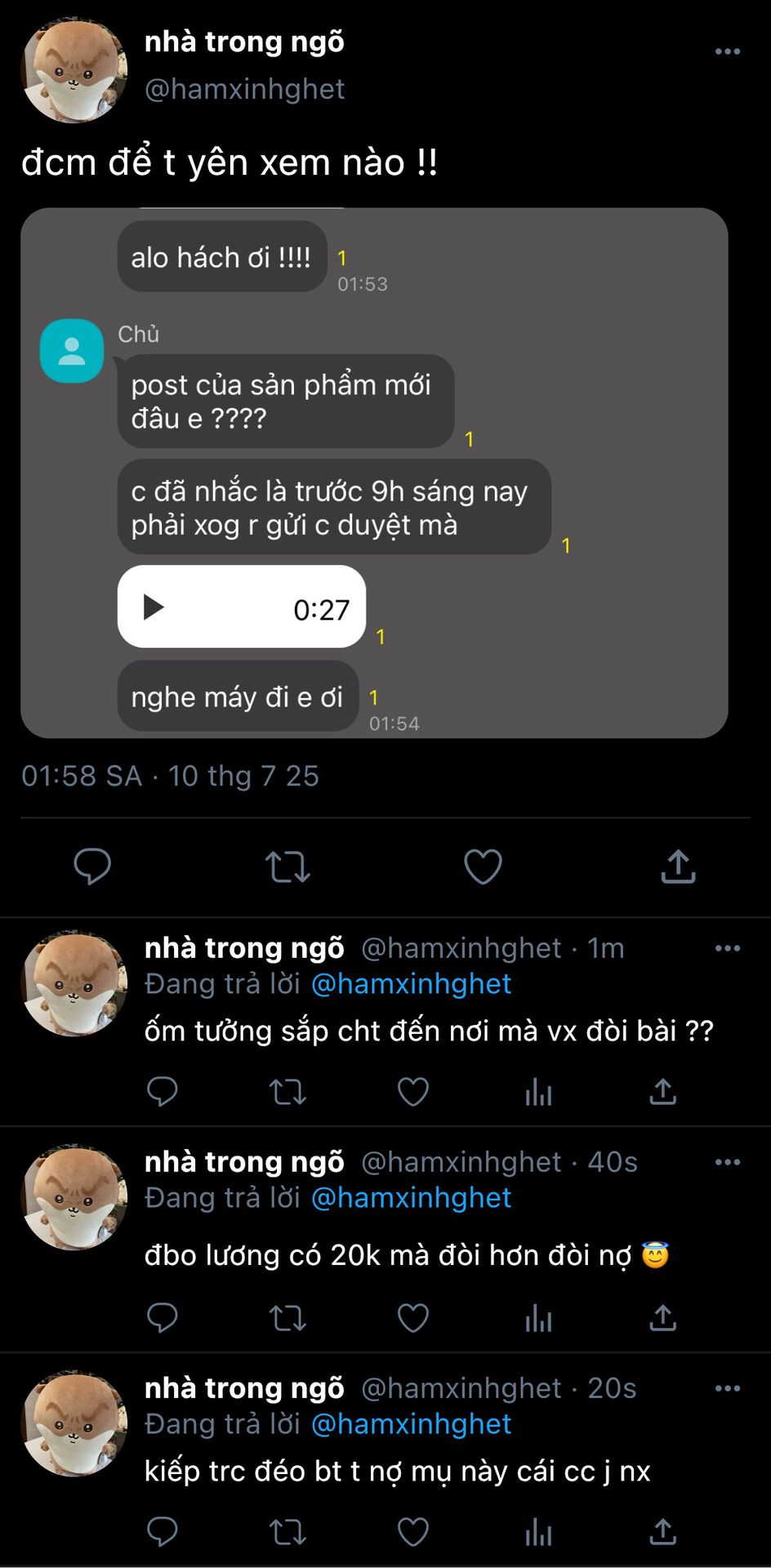771x1568 pixels.
Task: Share the main tweet posted 10 thg 7 25
Action: tap(678, 866)
